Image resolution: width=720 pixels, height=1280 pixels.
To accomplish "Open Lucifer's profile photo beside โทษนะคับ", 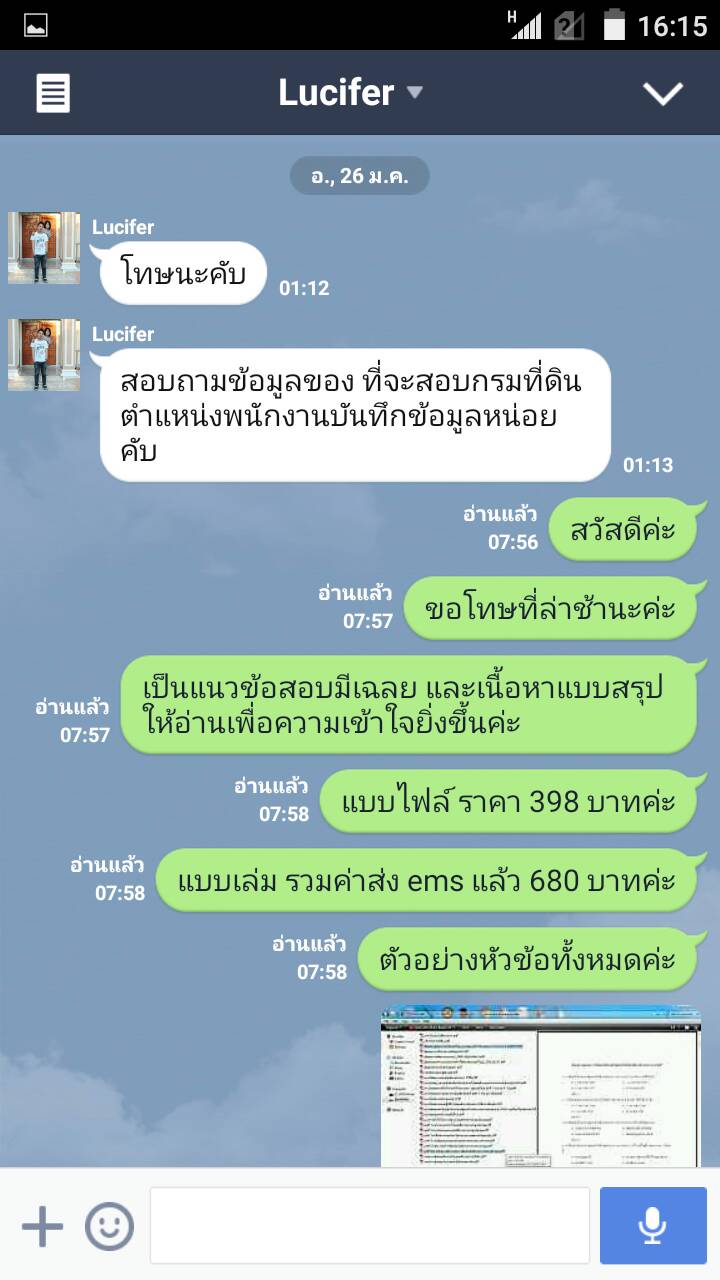I will [44, 248].
